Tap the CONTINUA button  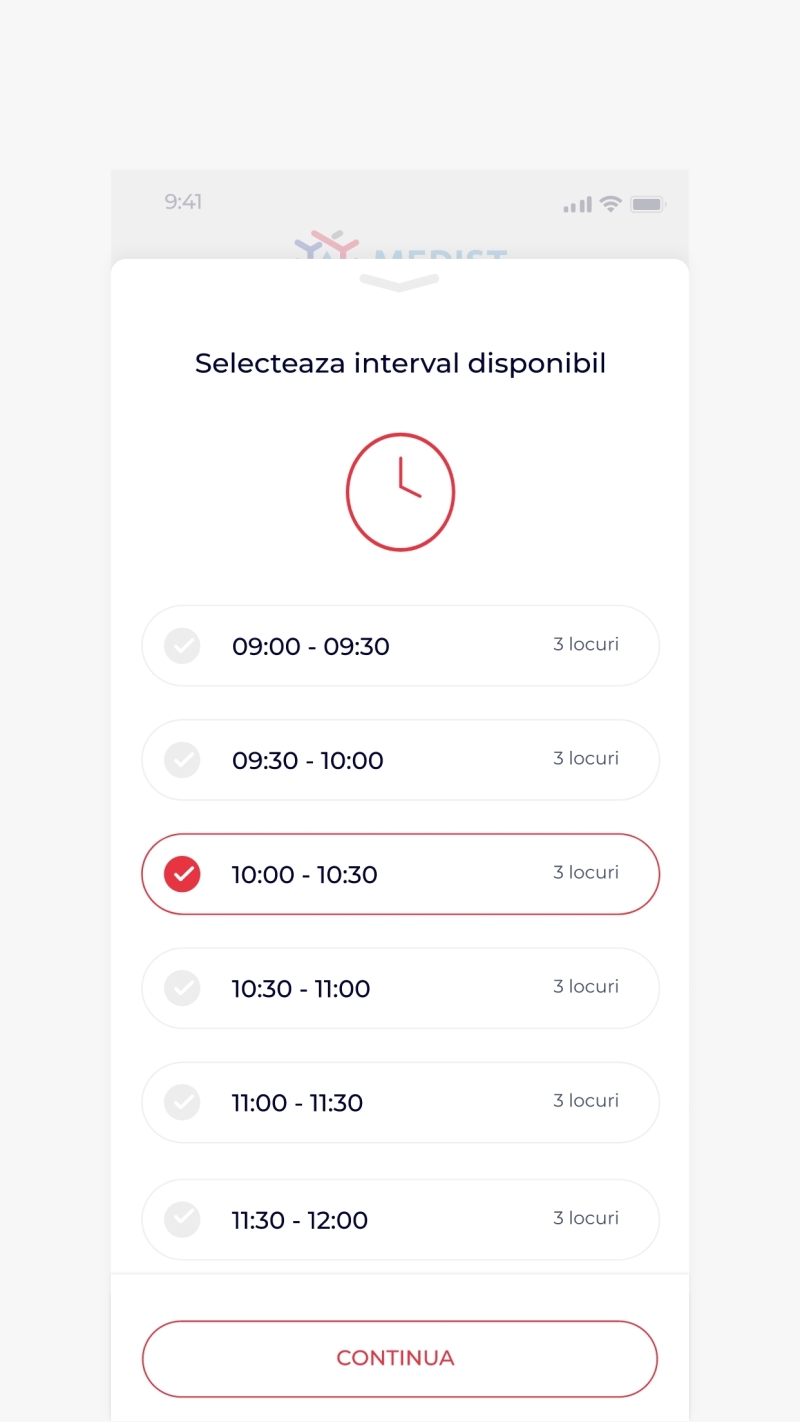(x=398, y=1358)
